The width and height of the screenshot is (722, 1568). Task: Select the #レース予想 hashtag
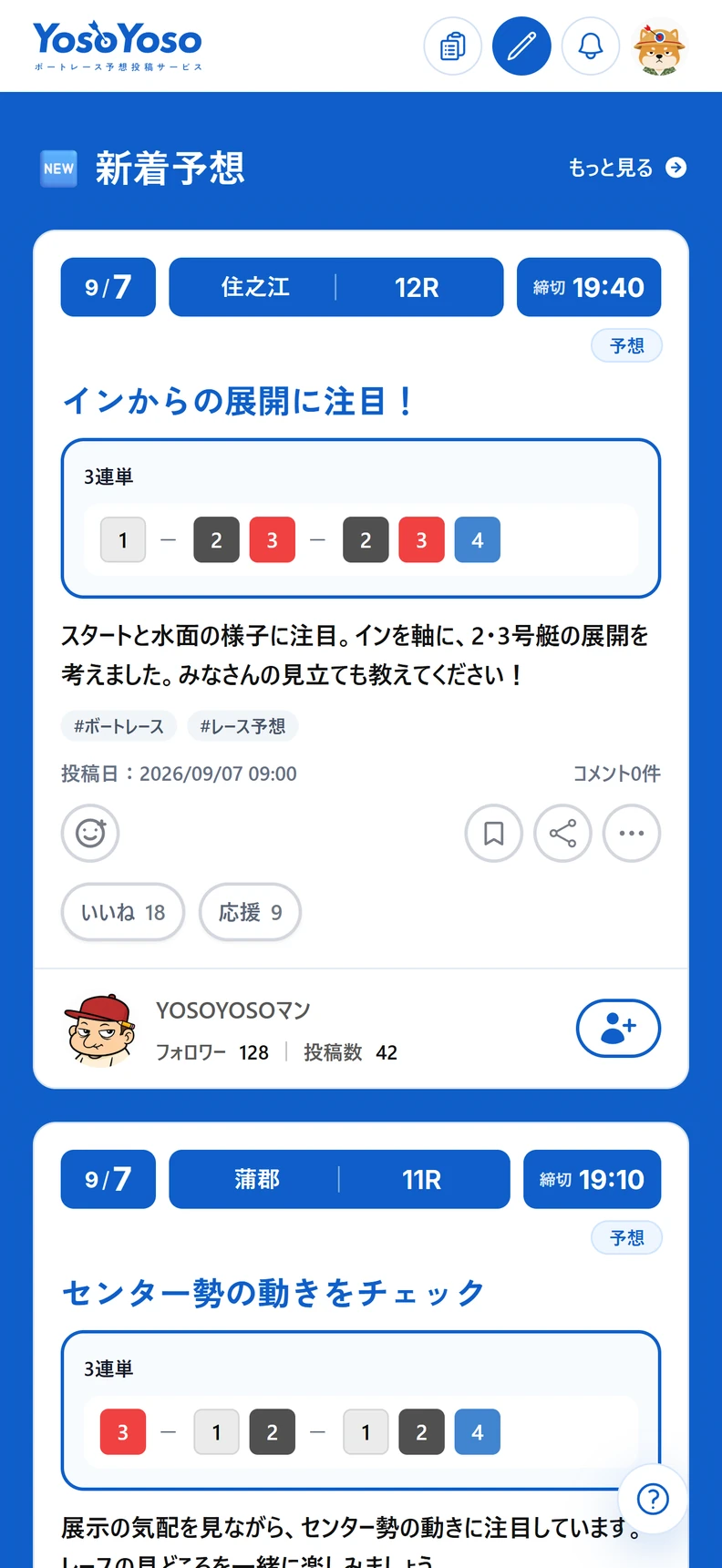(x=242, y=726)
